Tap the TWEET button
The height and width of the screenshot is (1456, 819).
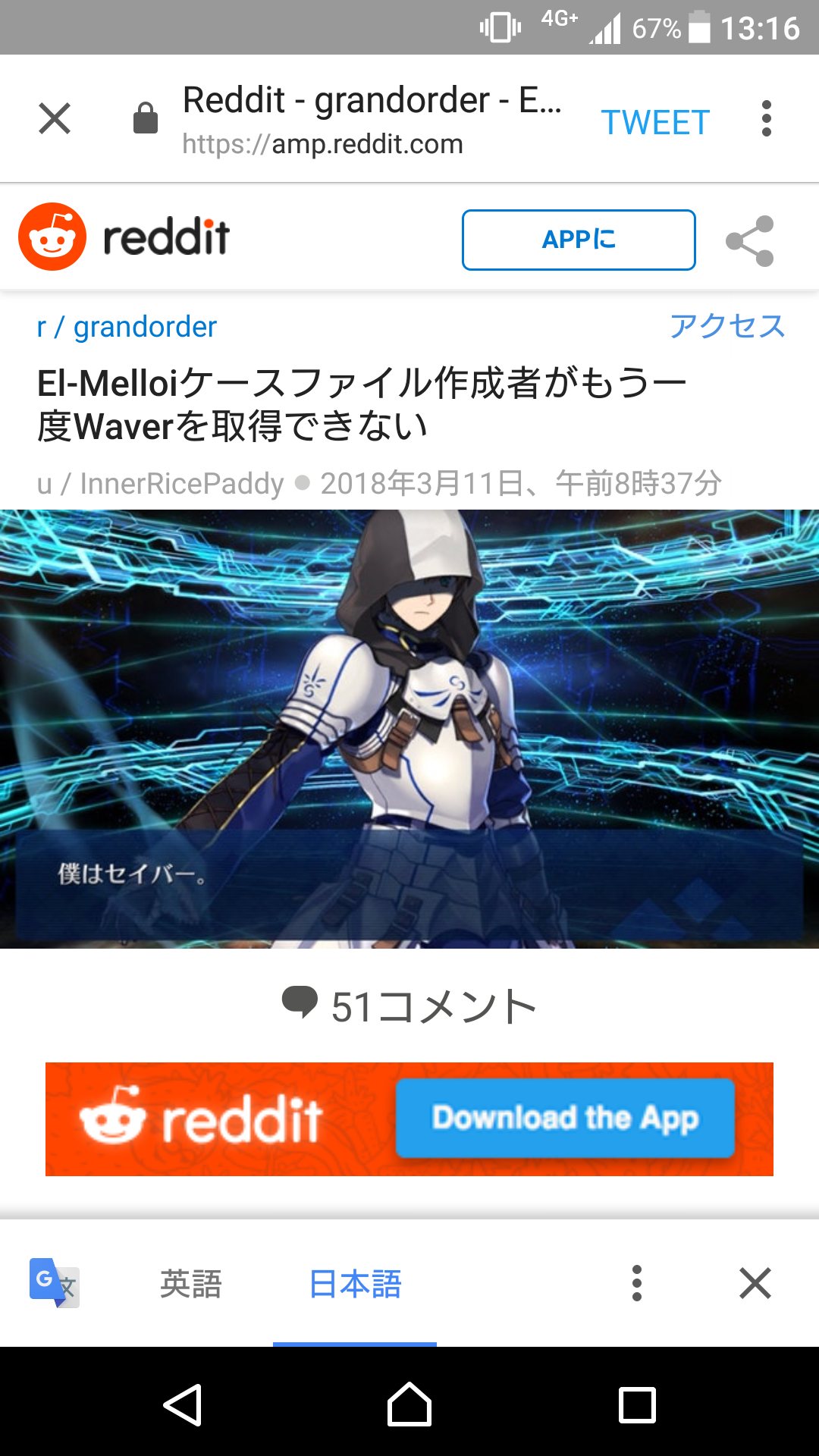(655, 122)
